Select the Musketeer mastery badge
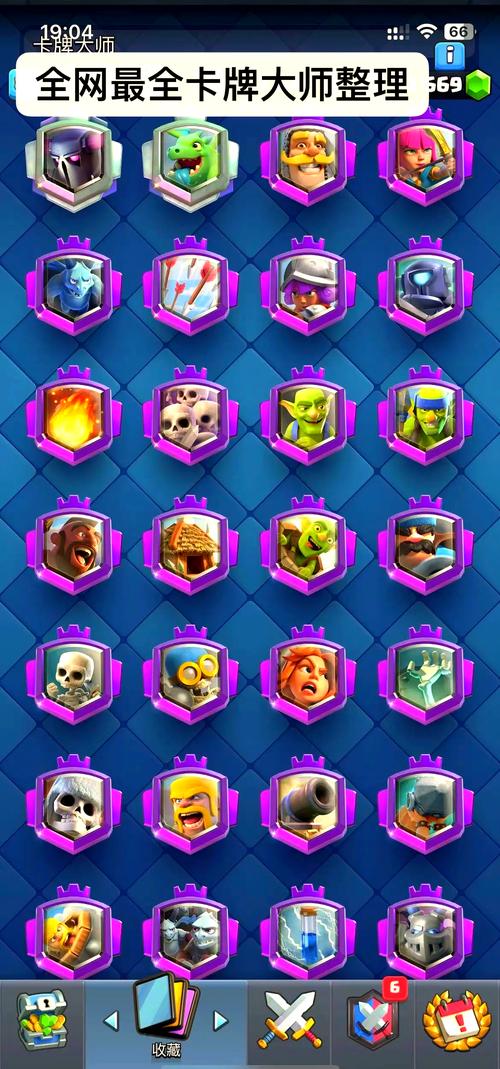 (x=308, y=286)
